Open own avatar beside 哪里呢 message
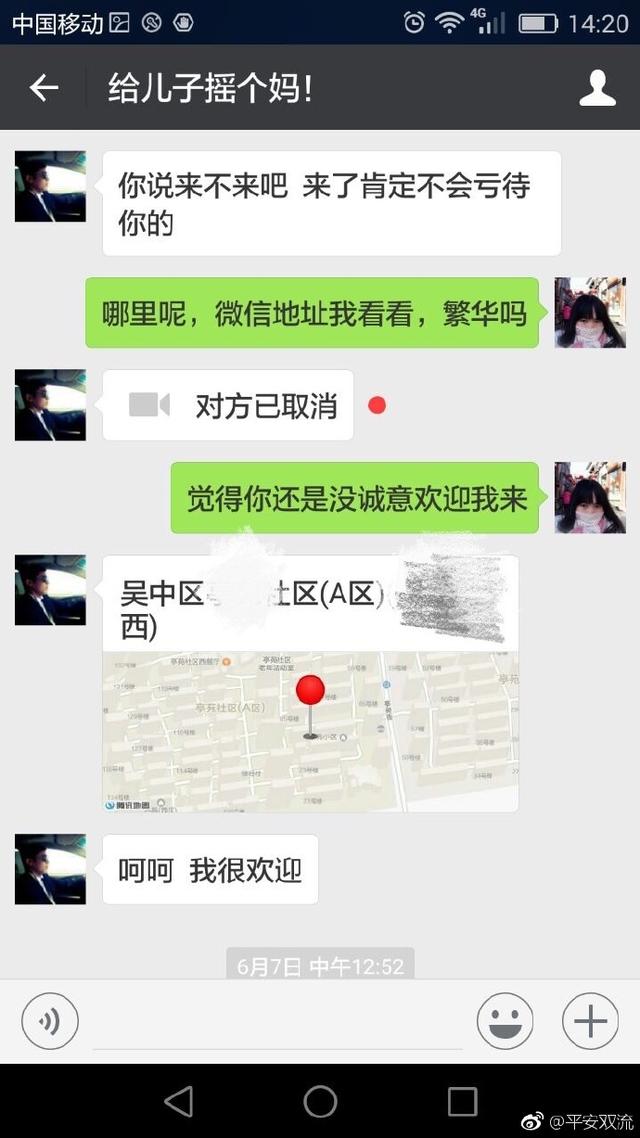This screenshot has width=640, height=1138. pos(590,313)
